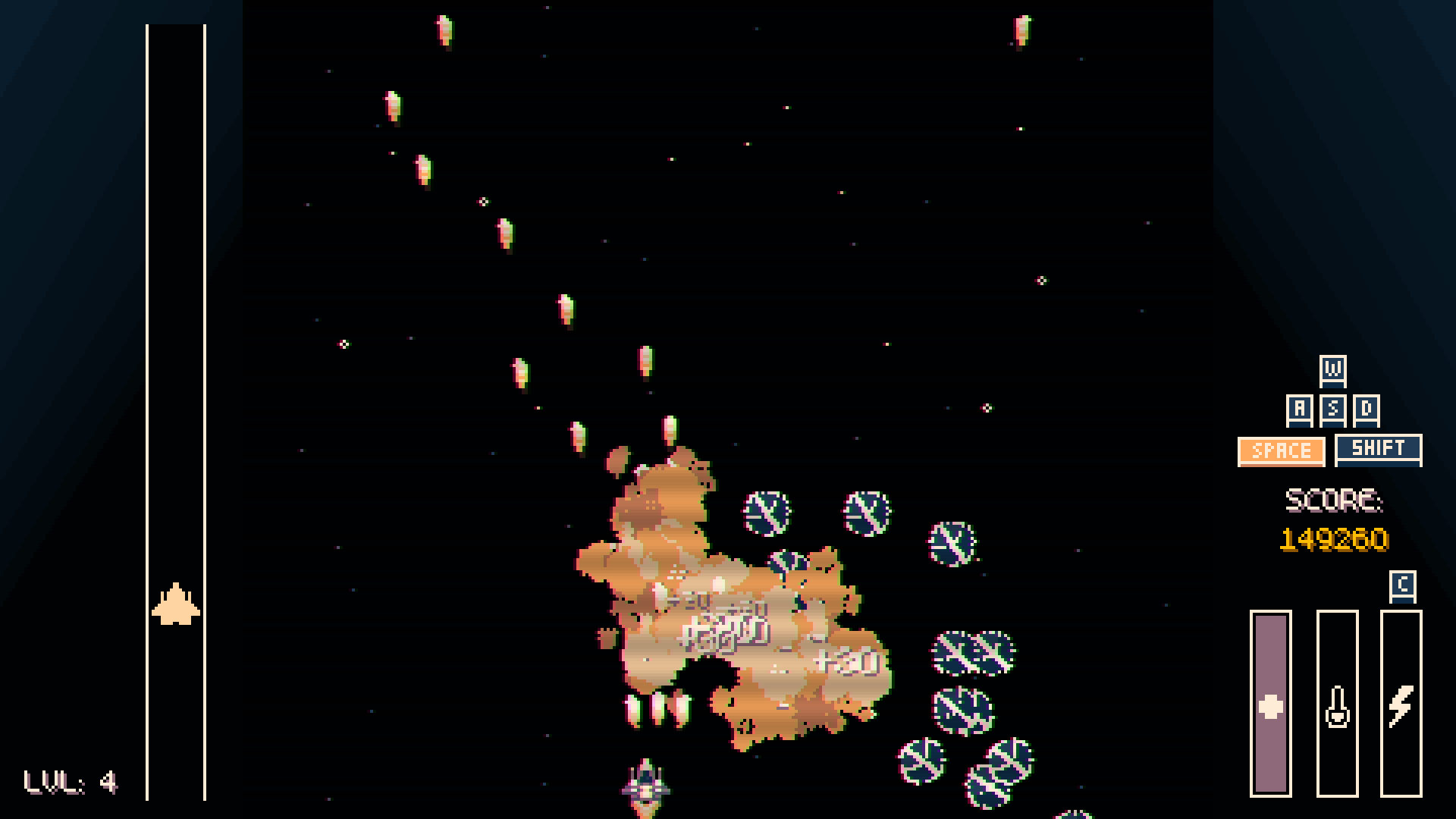
Task: Tap the SHIFT button
Action: point(1378,449)
